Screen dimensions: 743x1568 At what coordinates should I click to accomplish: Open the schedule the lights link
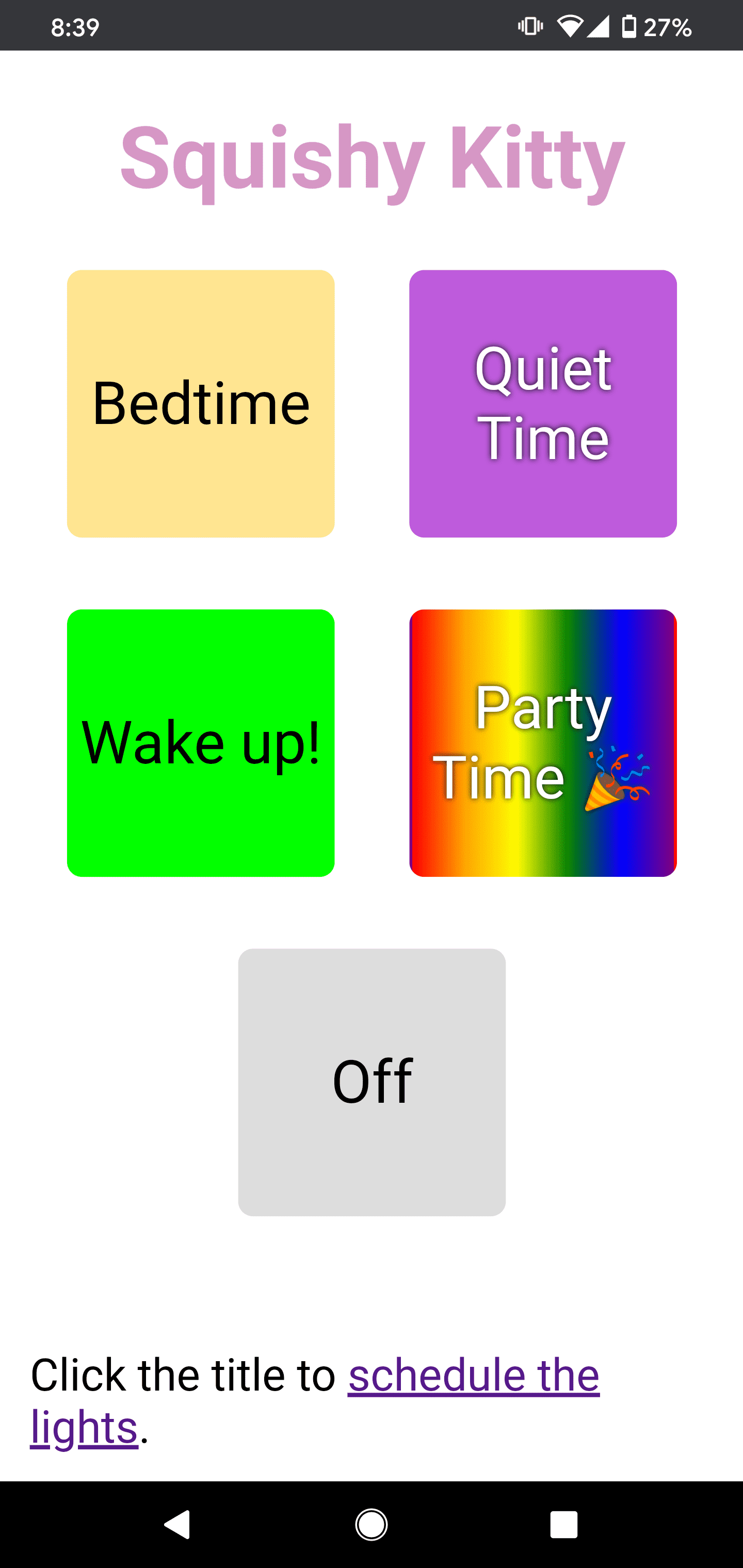click(x=315, y=1400)
